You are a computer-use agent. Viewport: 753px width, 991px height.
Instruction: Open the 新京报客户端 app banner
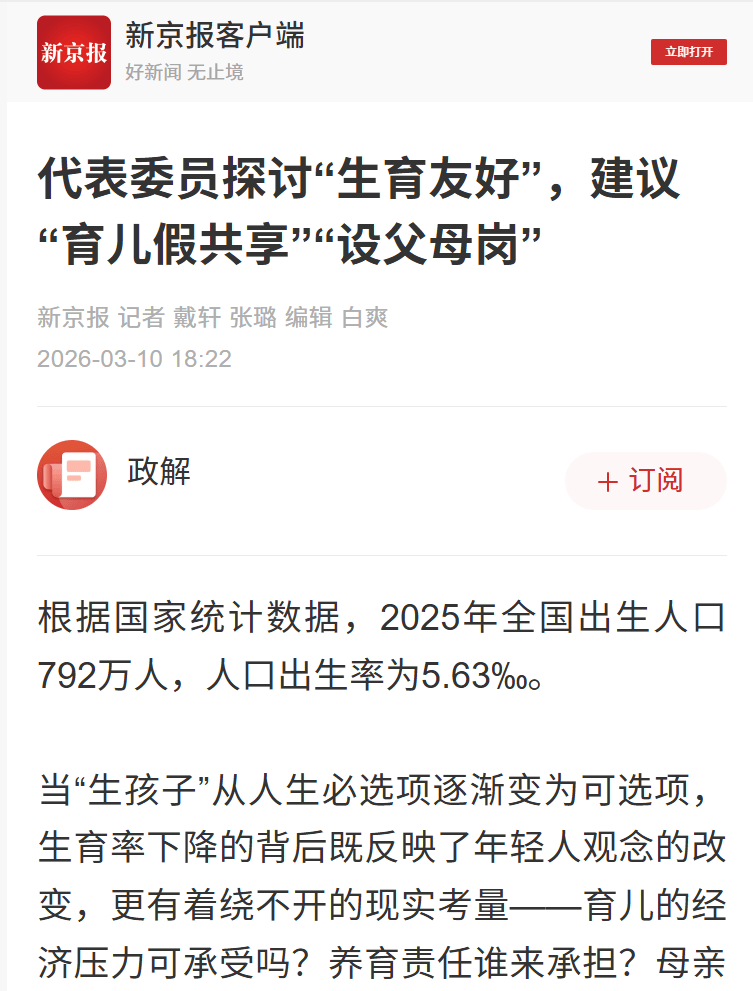(214, 38)
